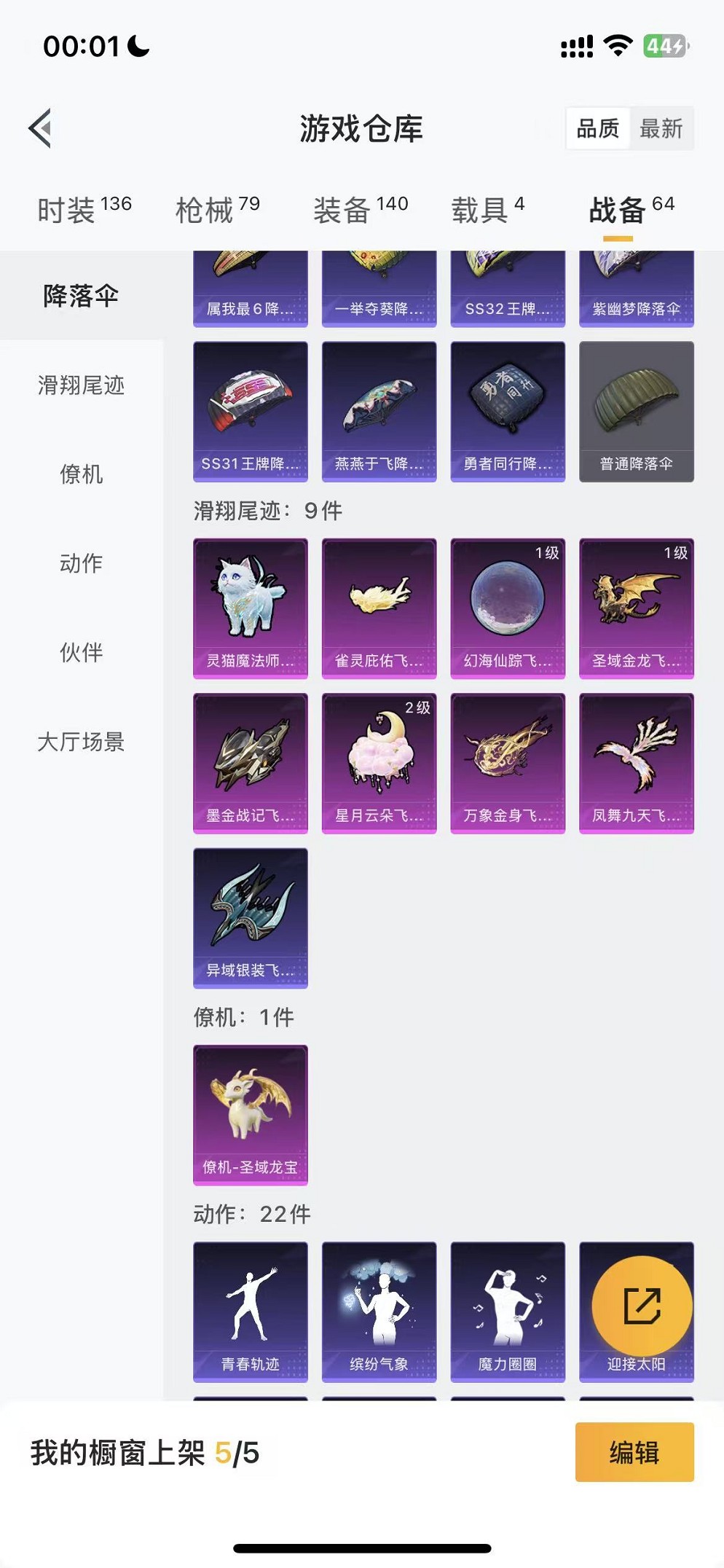Switch to the 时装 tab
Viewport: 724px width, 1568px height.
click(84, 210)
